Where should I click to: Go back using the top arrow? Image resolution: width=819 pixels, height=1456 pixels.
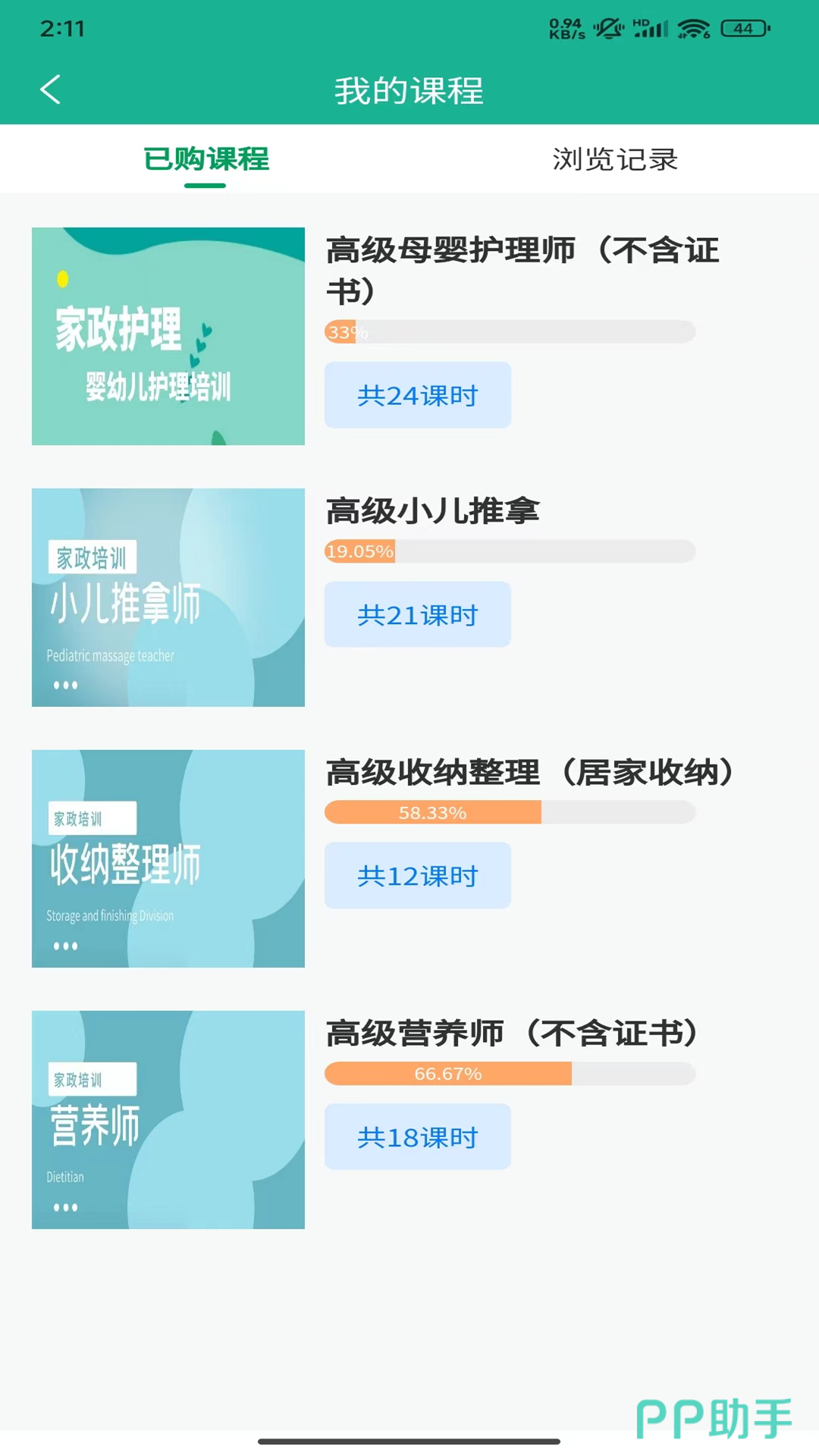50,89
